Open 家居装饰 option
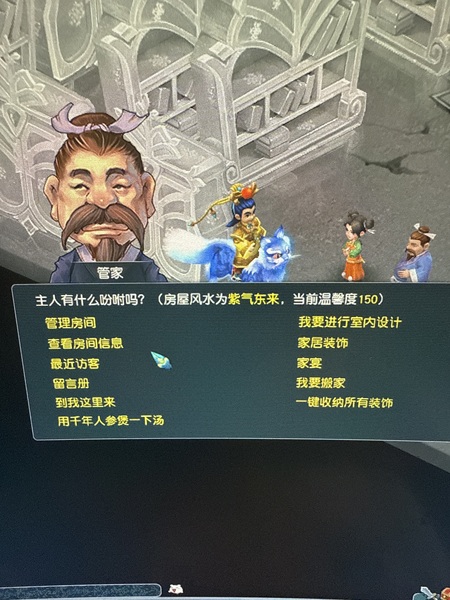Screen dimensions: 450x600 coord(323,342)
